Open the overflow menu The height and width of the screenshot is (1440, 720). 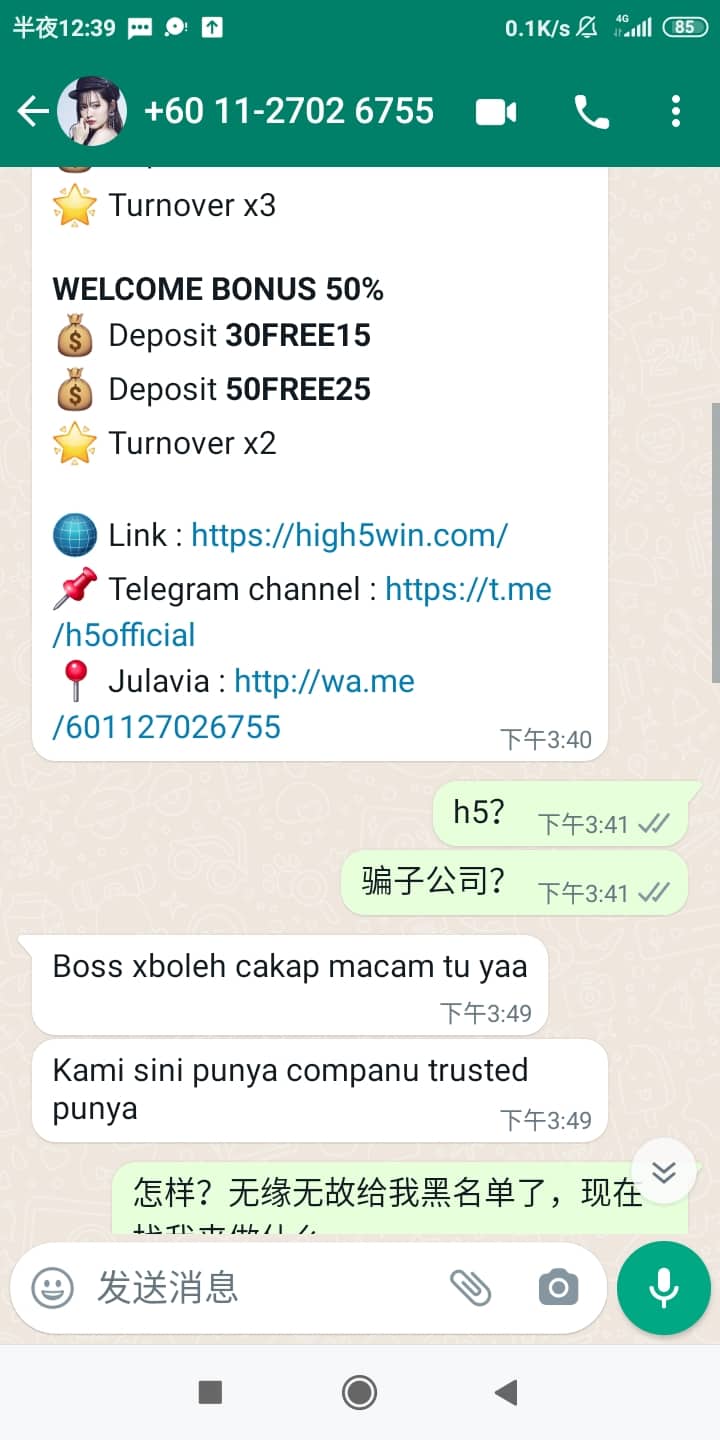click(676, 111)
